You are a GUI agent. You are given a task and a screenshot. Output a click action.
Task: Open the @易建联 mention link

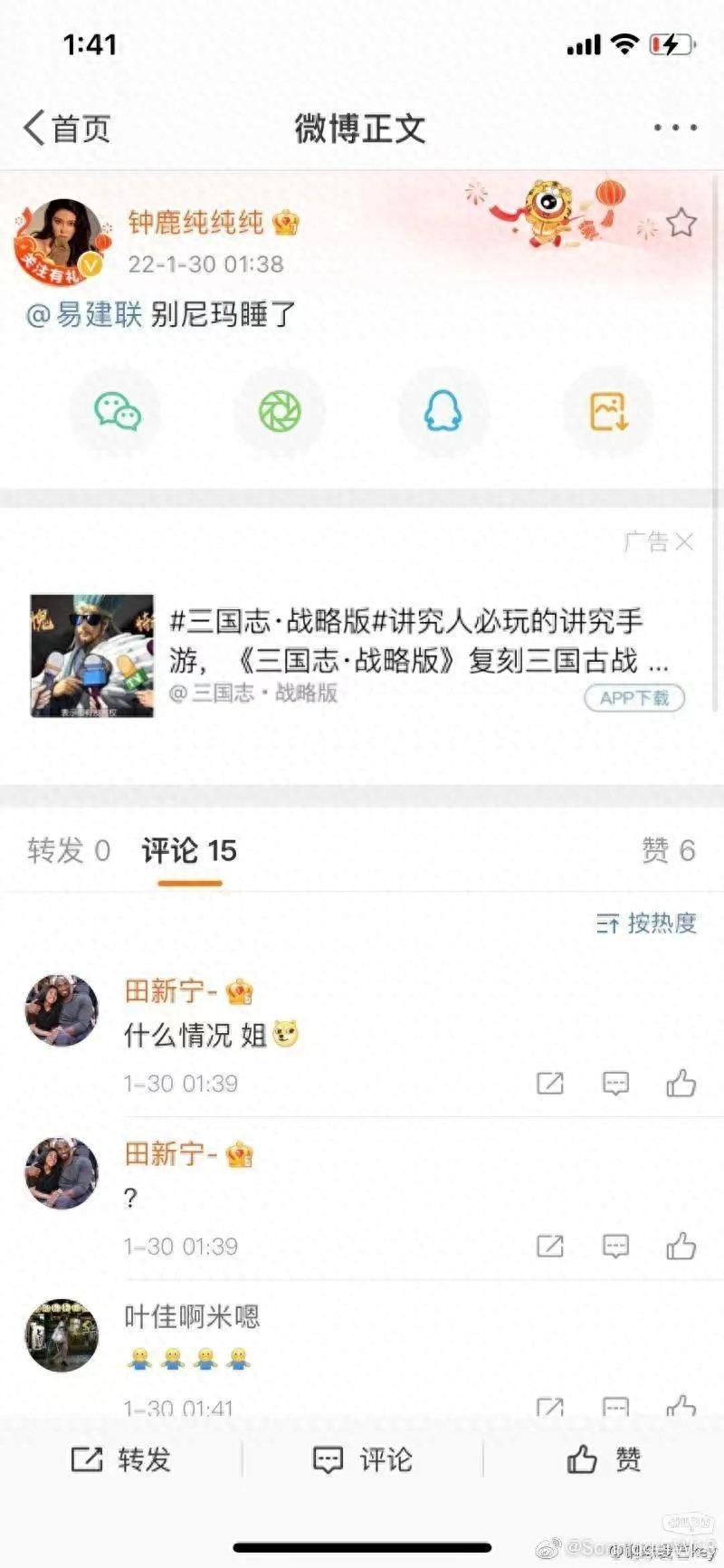(x=85, y=314)
